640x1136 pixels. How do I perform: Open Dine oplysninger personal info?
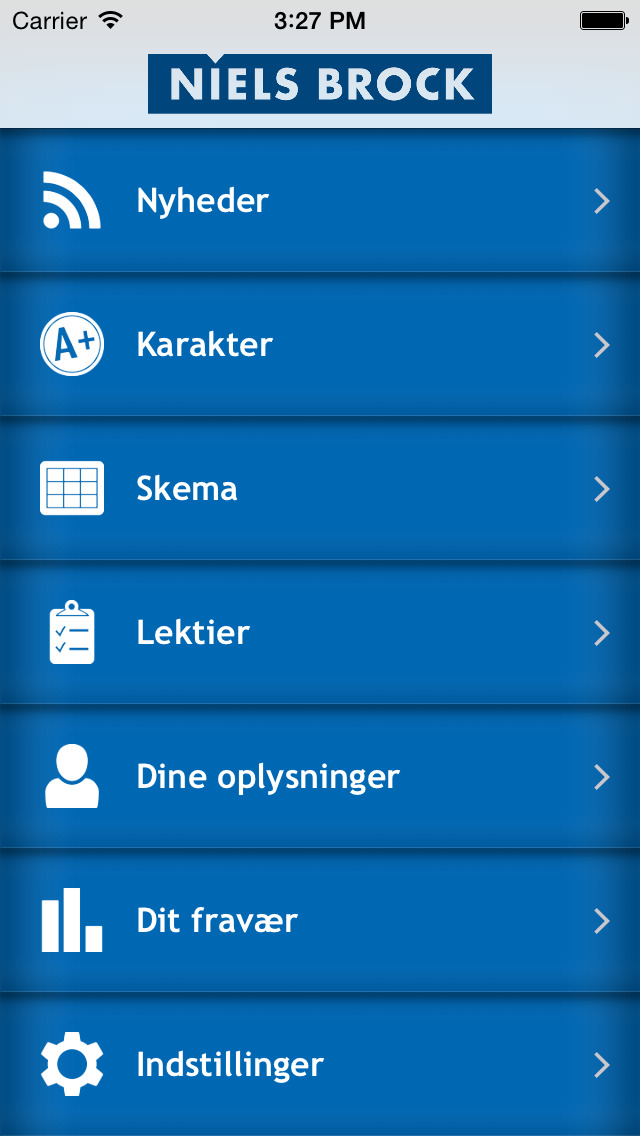320,777
